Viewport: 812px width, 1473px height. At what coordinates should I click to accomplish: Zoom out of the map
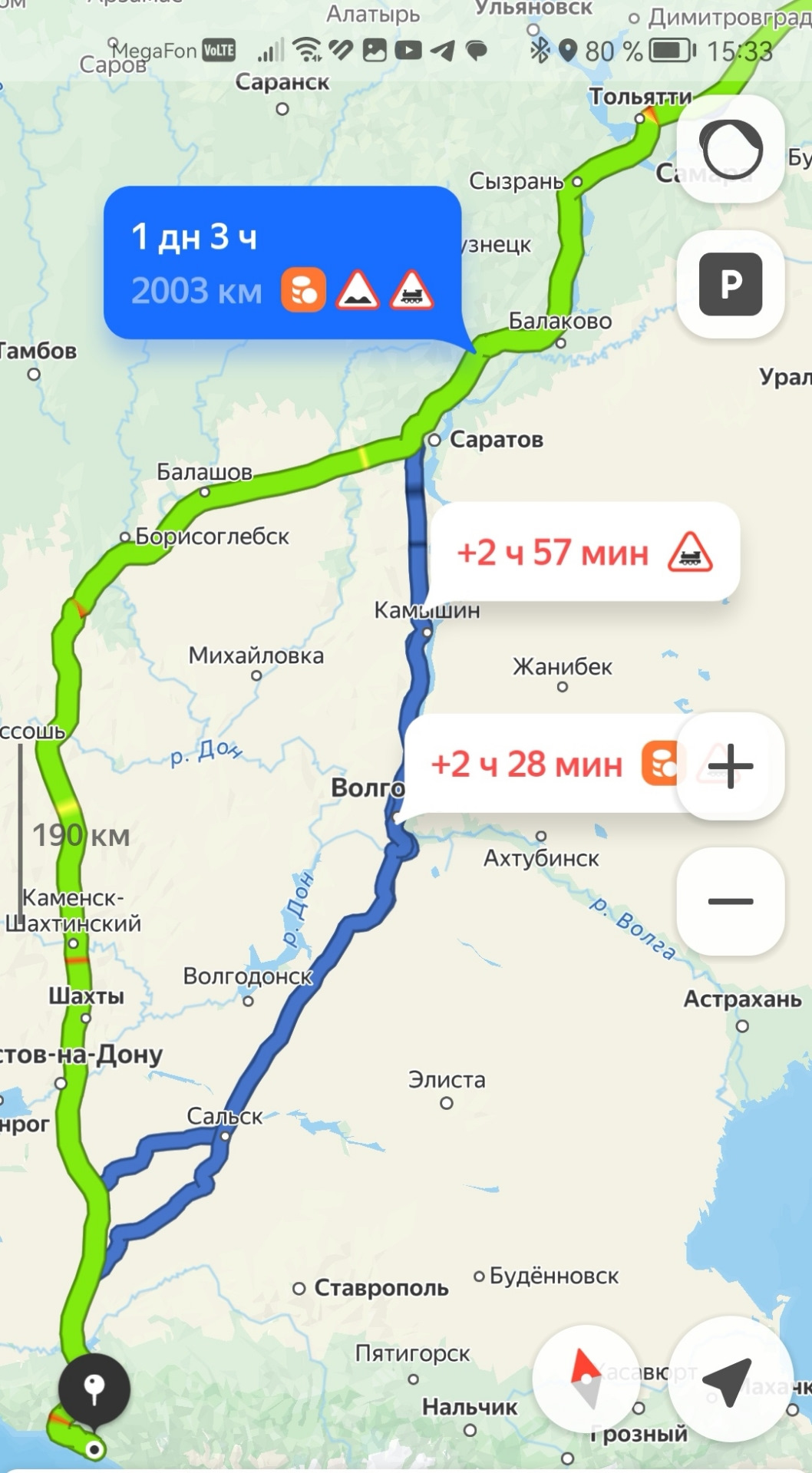730,901
